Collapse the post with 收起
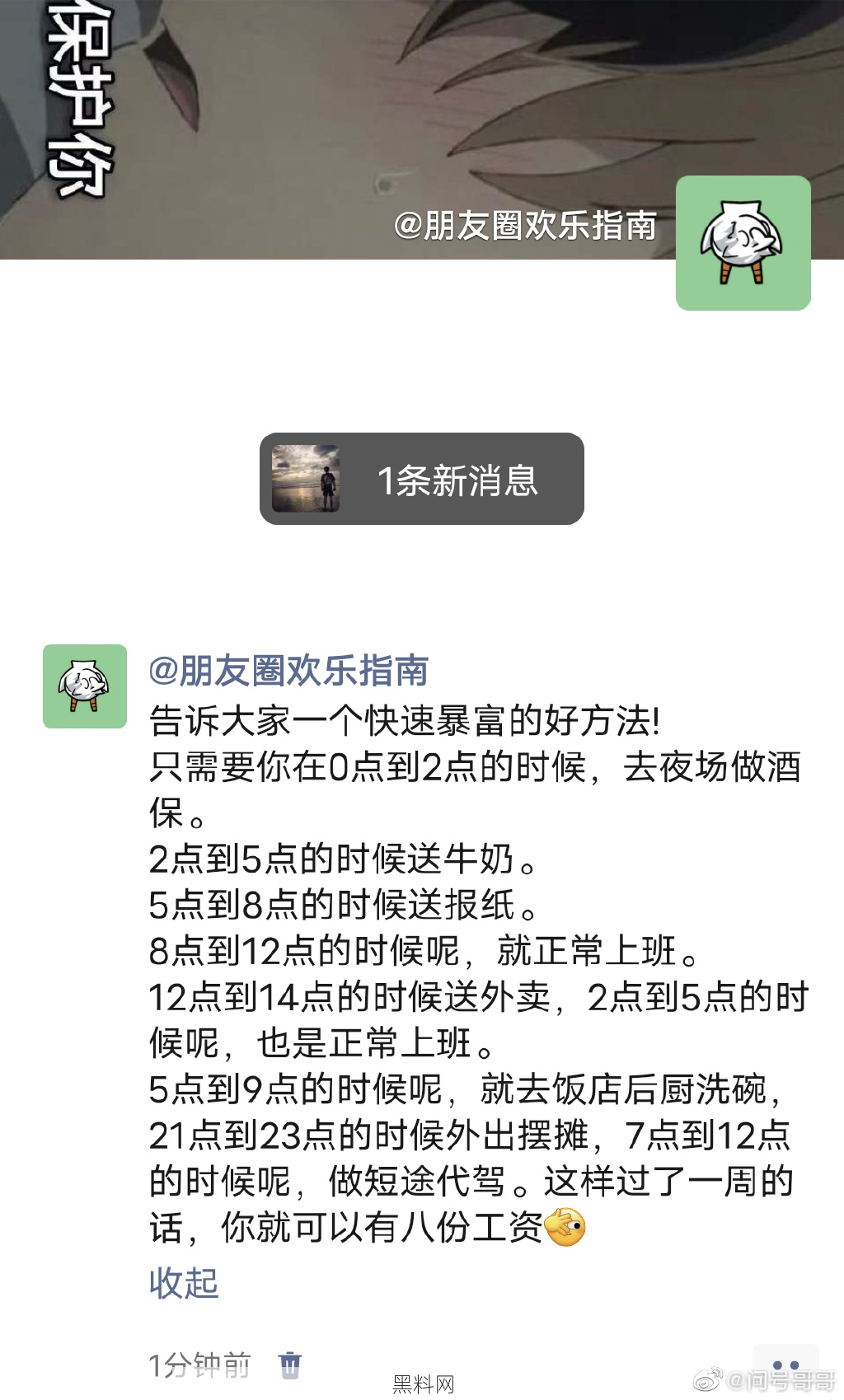 tap(184, 1283)
